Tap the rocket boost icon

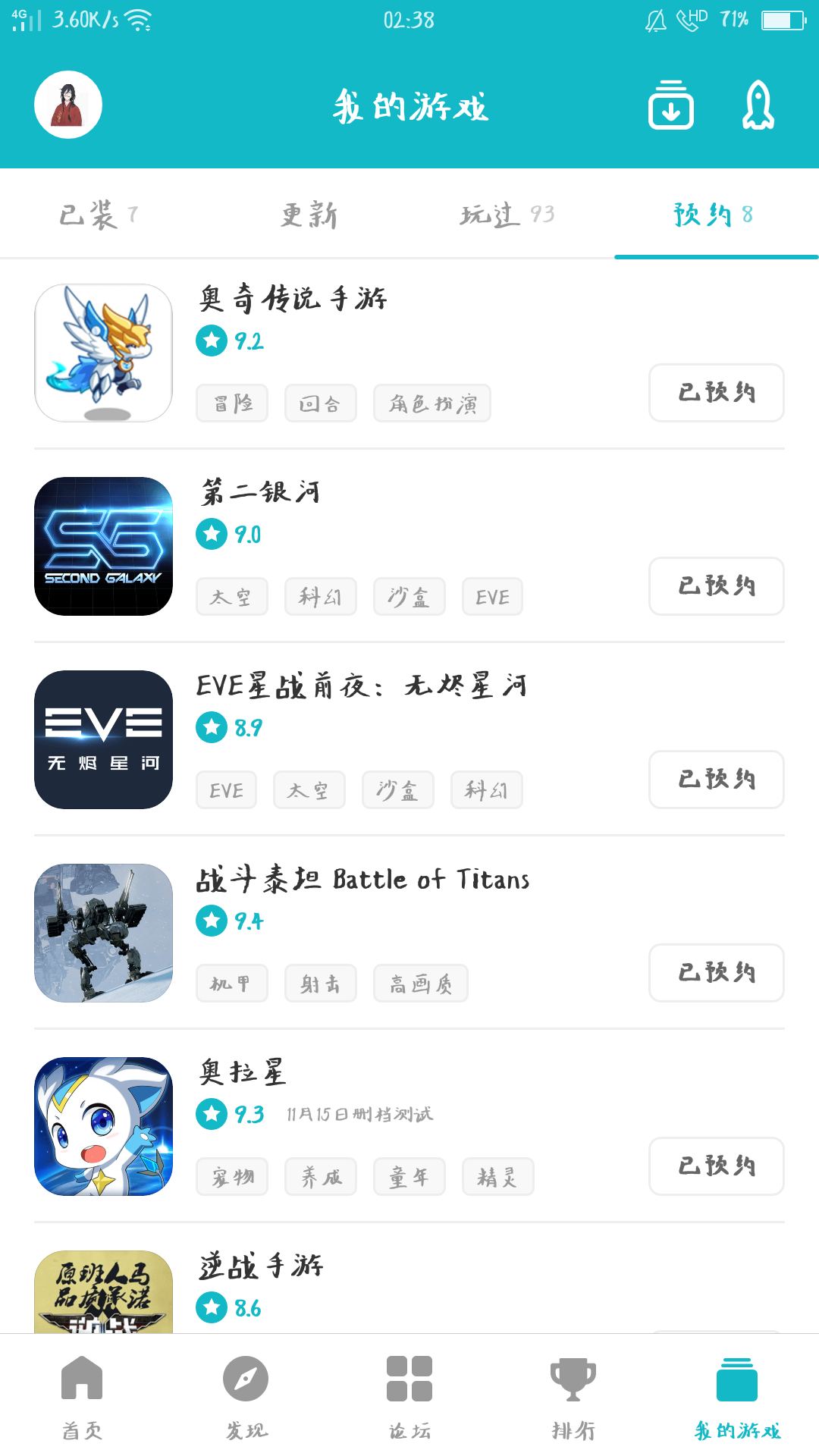click(758, 105)
